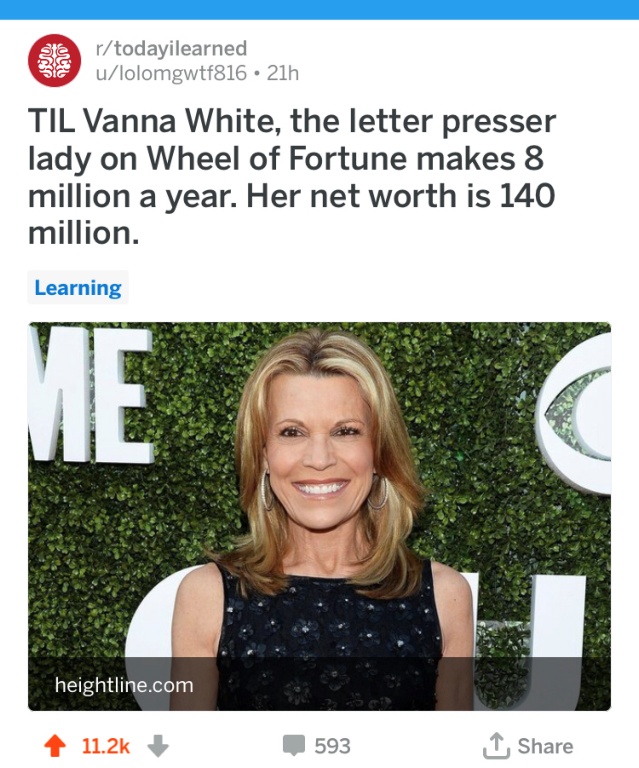Open the 593 comments

coord(317,746)
